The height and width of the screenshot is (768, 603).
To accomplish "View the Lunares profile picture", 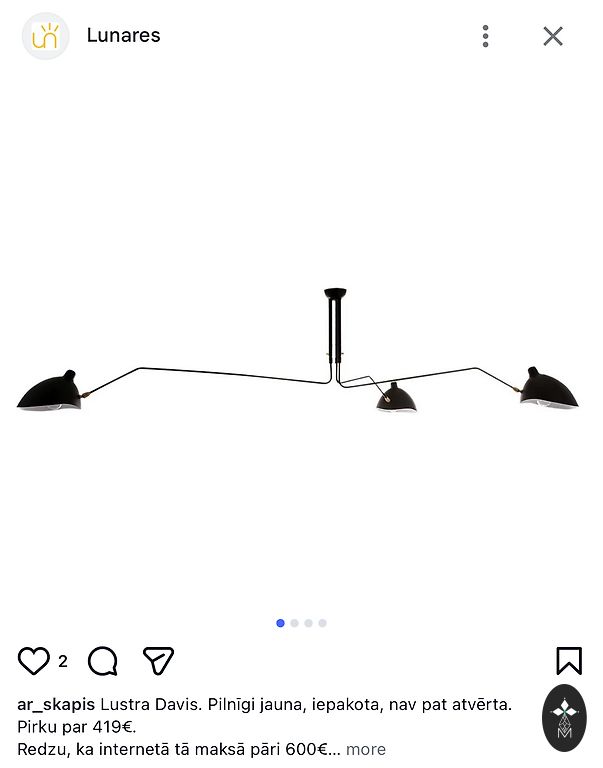I will click(x=46, y=37).
